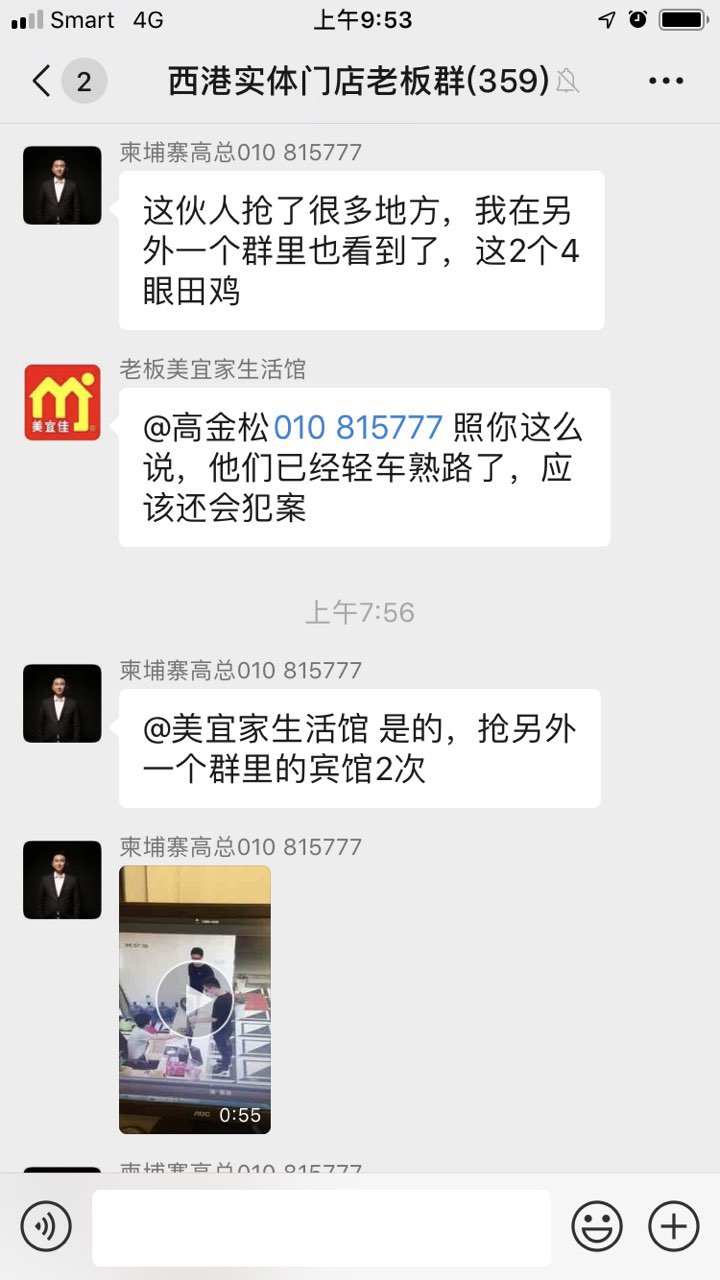720x1280 pixels.
Task: Open the group chat overflow menu
Action: [x=666, y=81]
